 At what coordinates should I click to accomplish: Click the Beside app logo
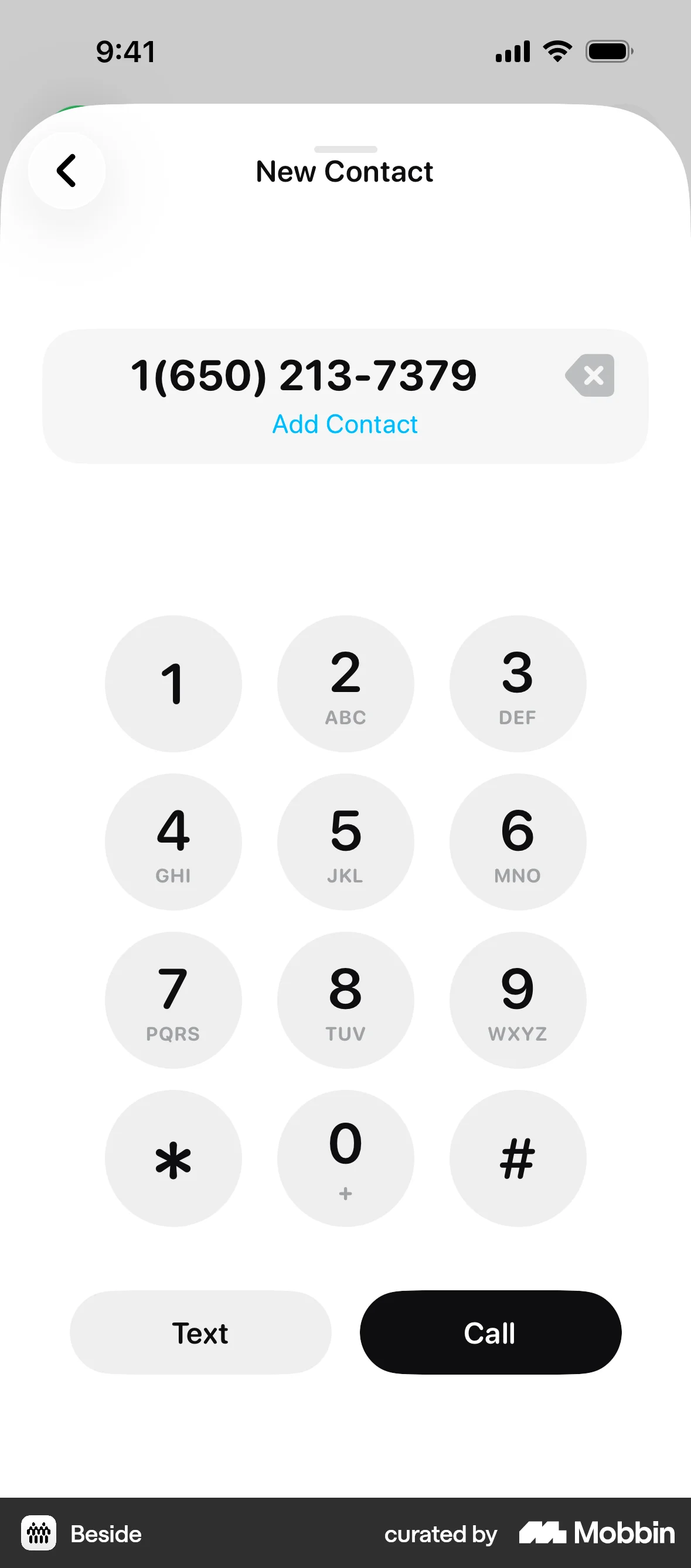coord(39,1534)
